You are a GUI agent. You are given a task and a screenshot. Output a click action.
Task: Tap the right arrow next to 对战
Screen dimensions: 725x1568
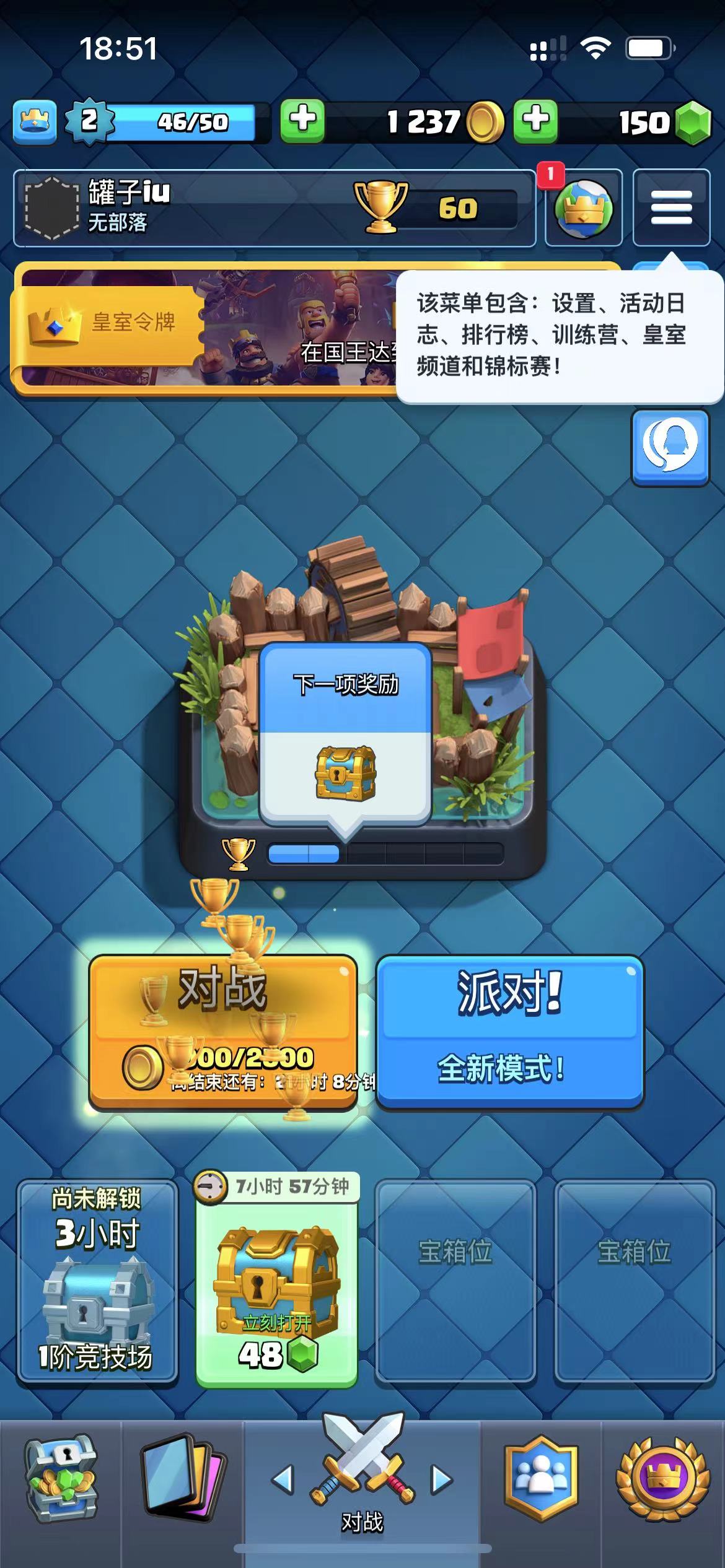pos(441,1479)
